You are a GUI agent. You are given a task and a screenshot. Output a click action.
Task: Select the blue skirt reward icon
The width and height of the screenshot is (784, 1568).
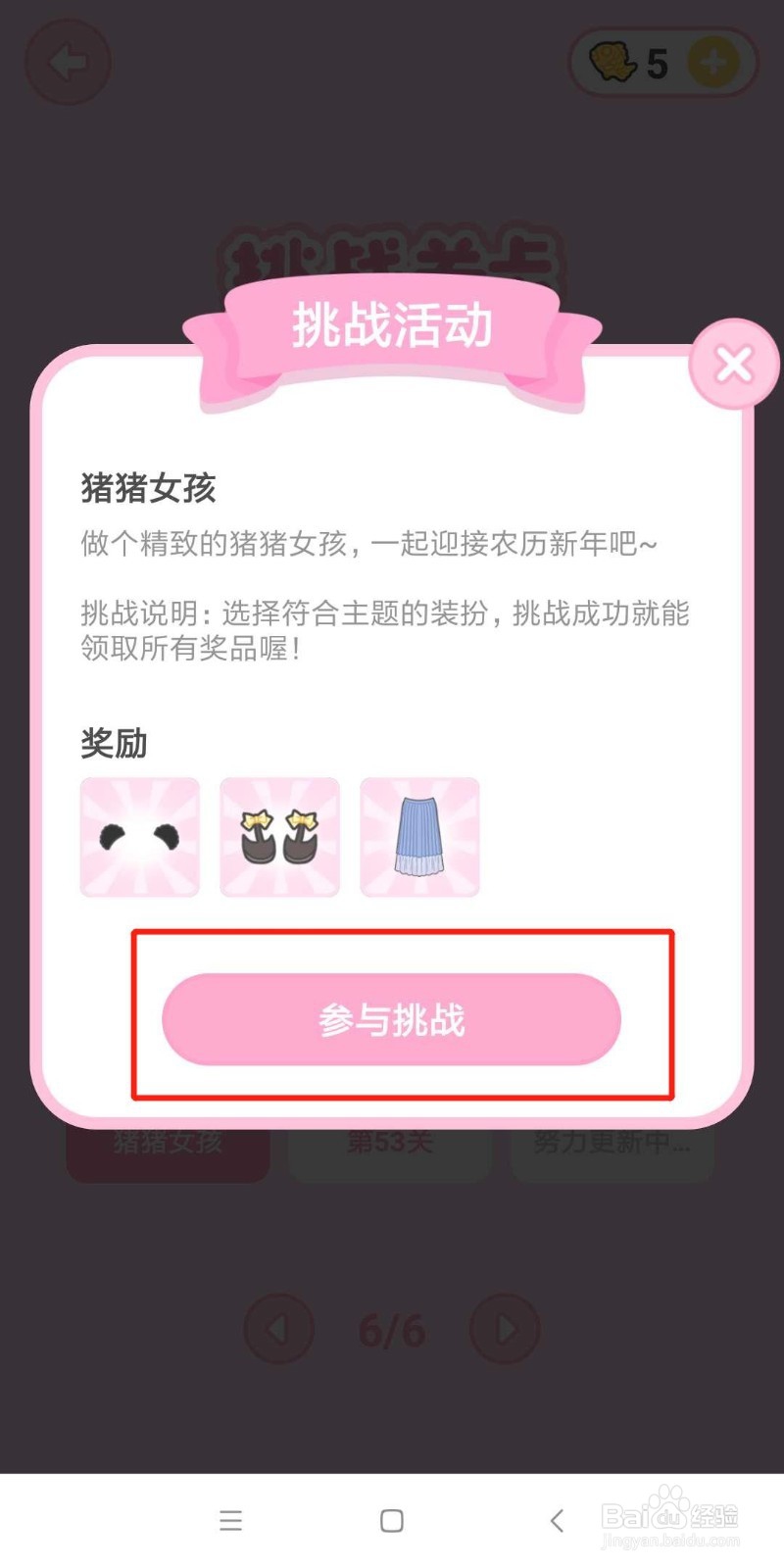coord(419,837)
